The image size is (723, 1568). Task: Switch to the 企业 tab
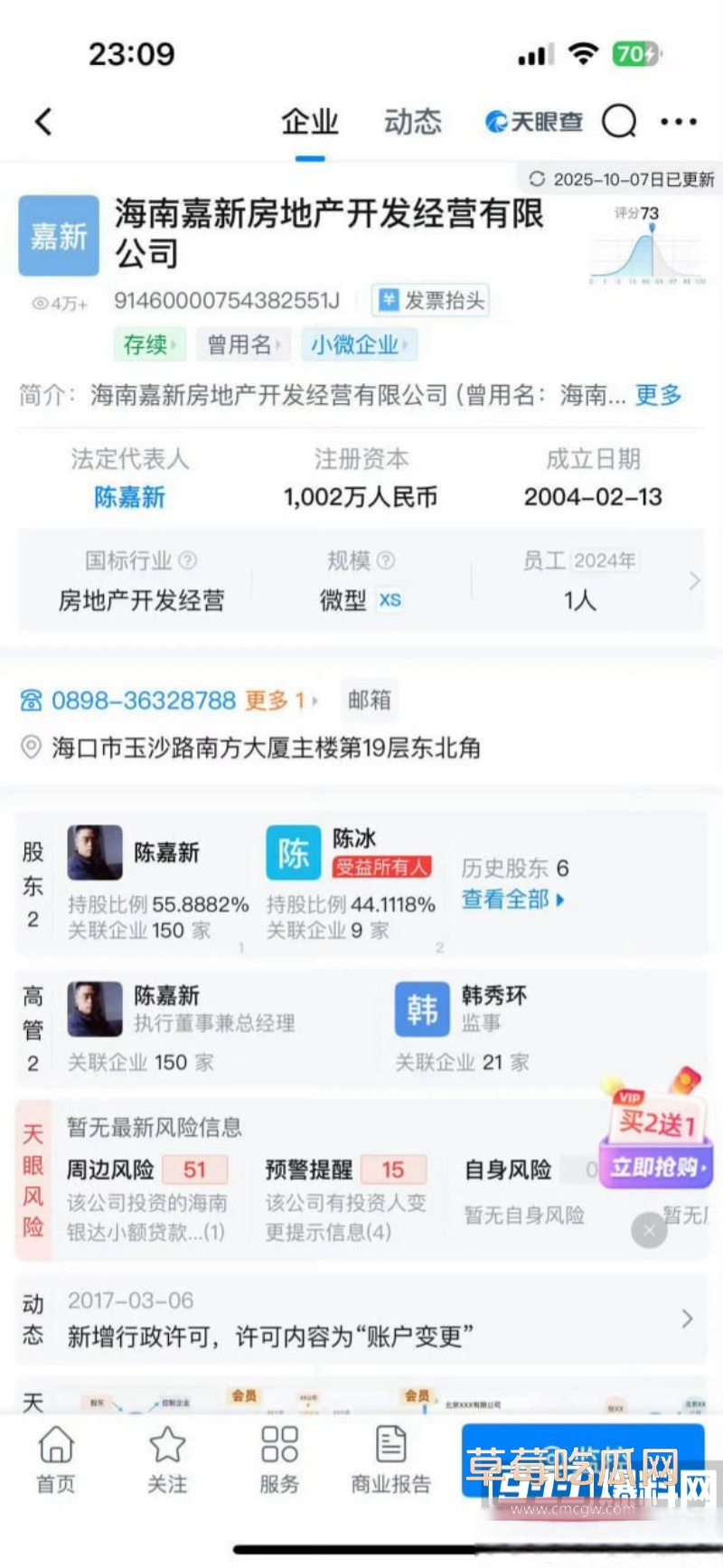310,122
